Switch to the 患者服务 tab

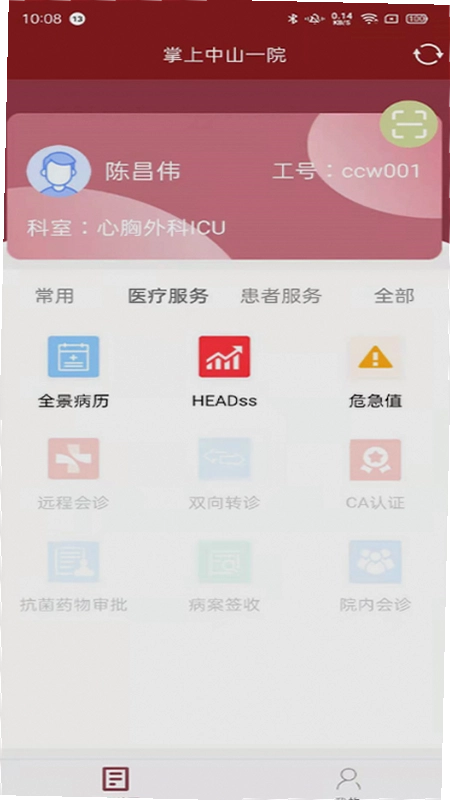click(x=281, y=295)
